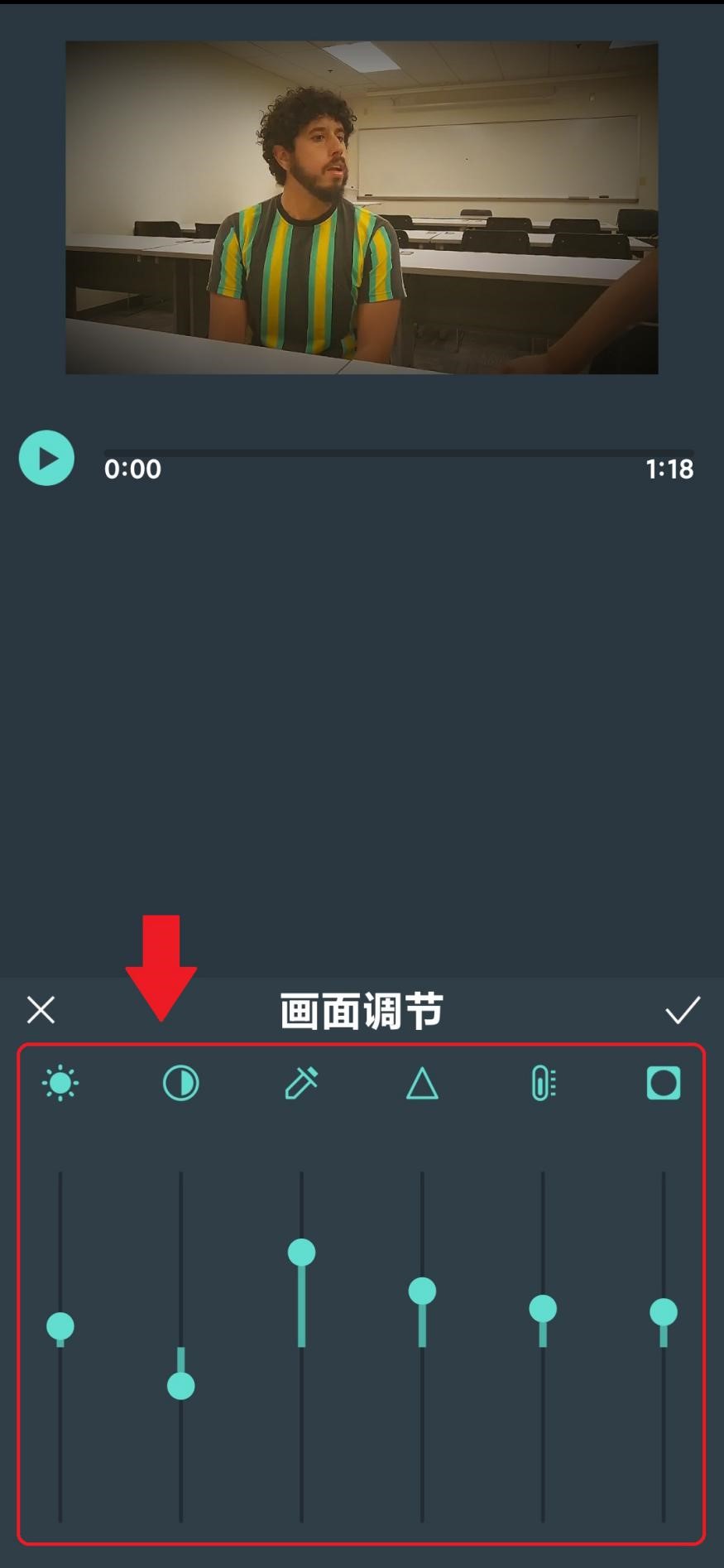Confirm adjustments with the checkmark
724x1568 pixels.
coord(683,1008)
